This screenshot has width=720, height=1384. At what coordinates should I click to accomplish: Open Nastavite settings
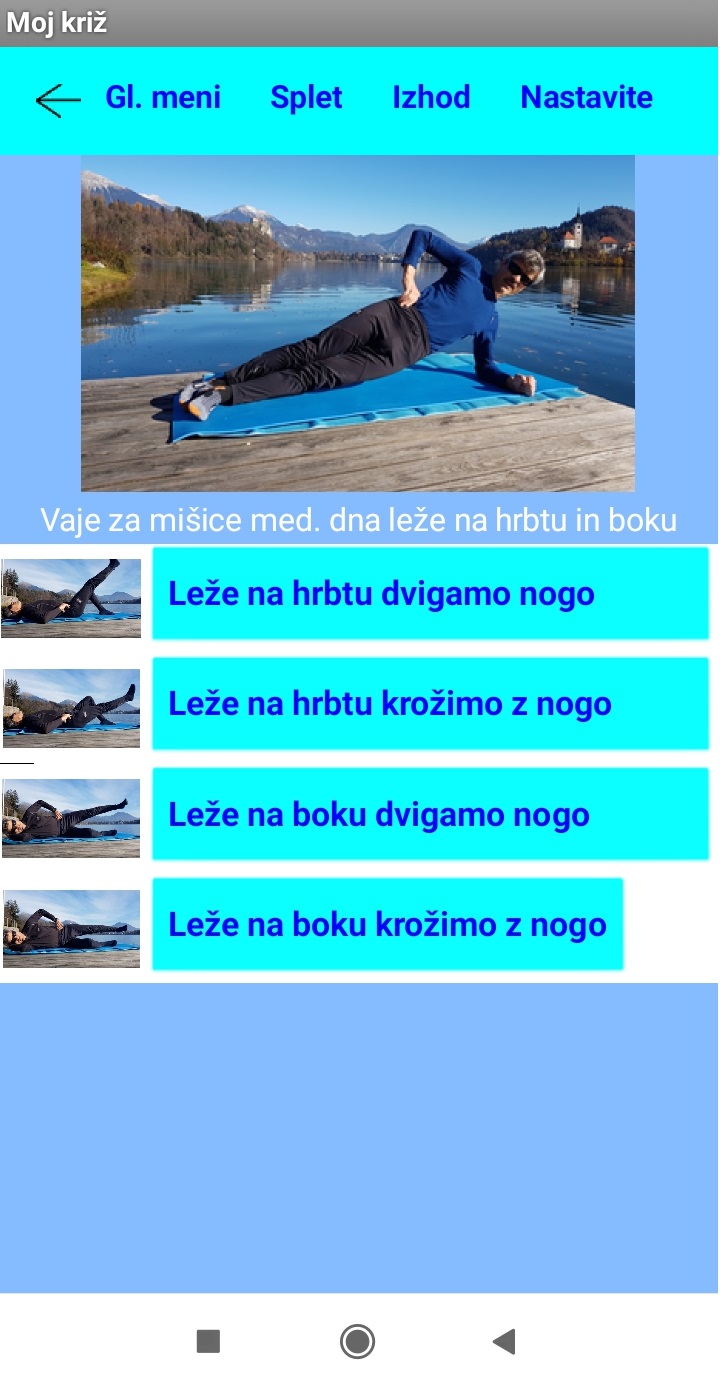tap(586, 98)
